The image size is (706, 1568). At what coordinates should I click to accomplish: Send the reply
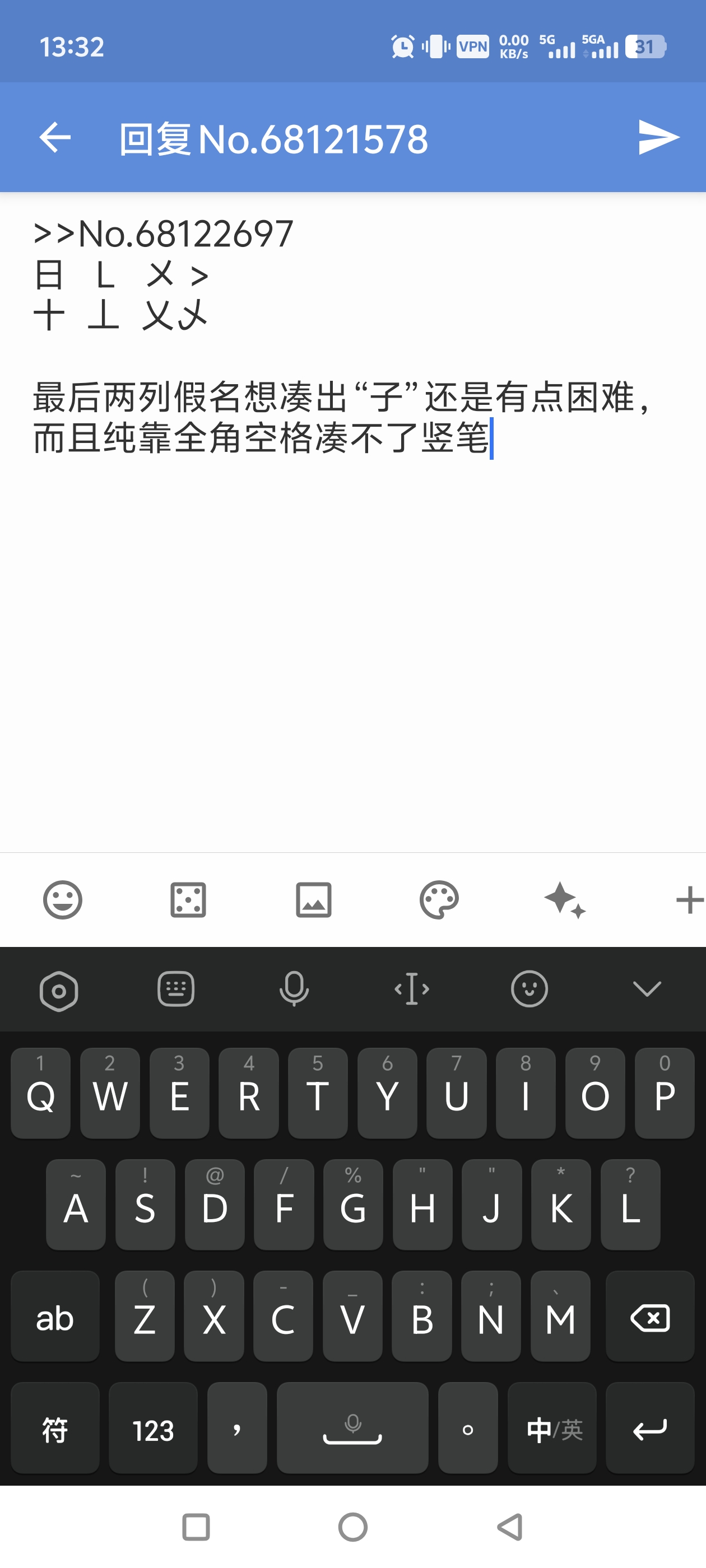click(x=658, y=138)
